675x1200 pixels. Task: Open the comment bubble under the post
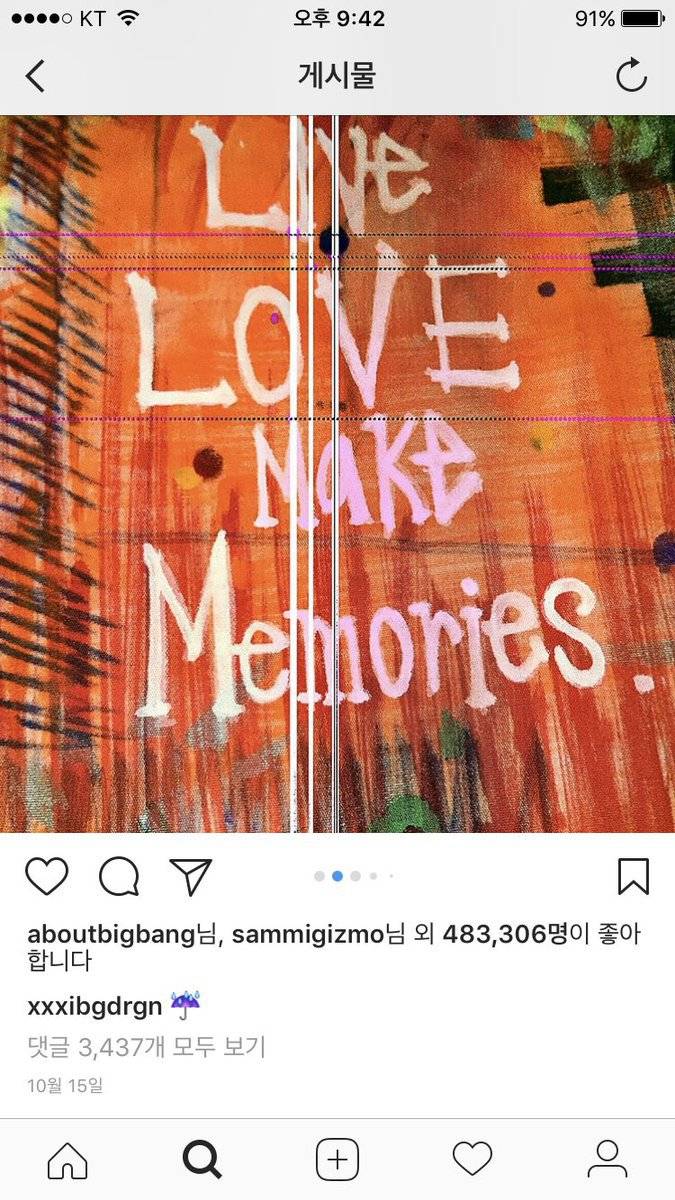tap(119, 876)
